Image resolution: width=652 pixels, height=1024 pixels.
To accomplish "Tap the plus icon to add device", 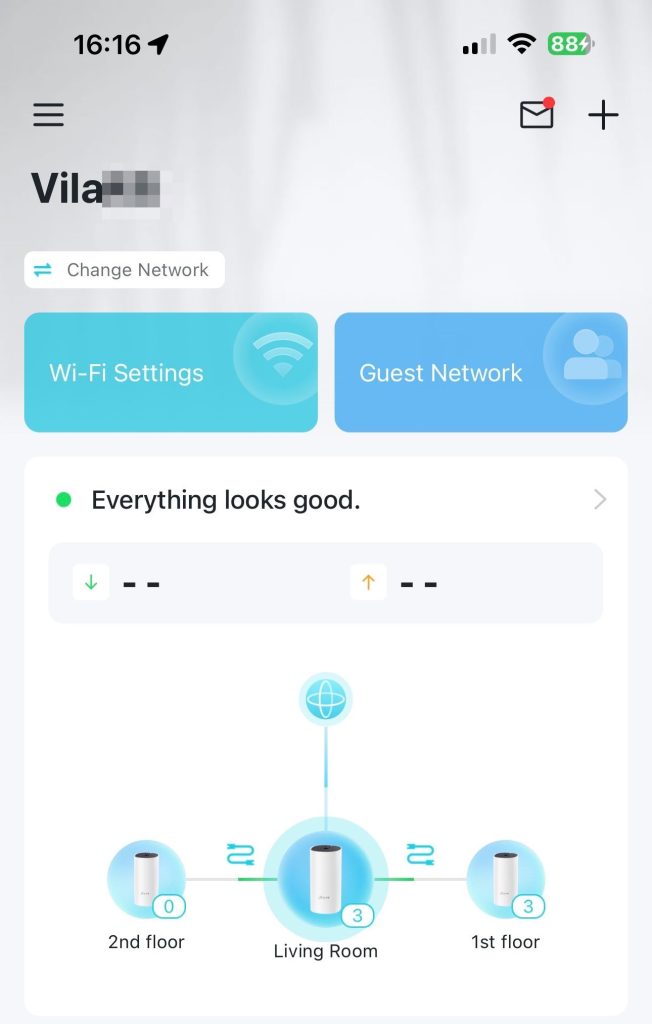I will pos(603,115).
